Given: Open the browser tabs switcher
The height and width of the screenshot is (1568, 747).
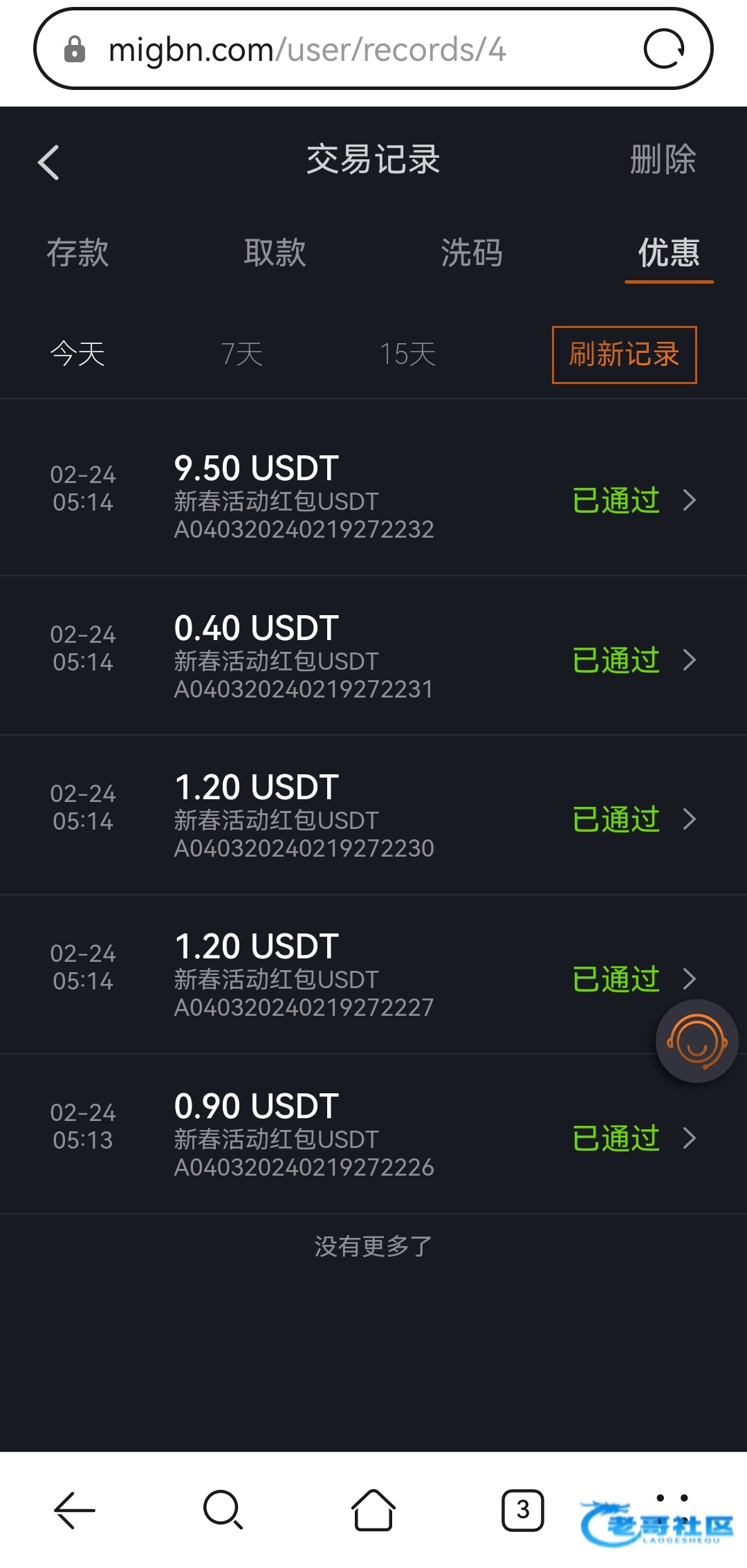Looking at the screenshot, I should [522, 1509].
